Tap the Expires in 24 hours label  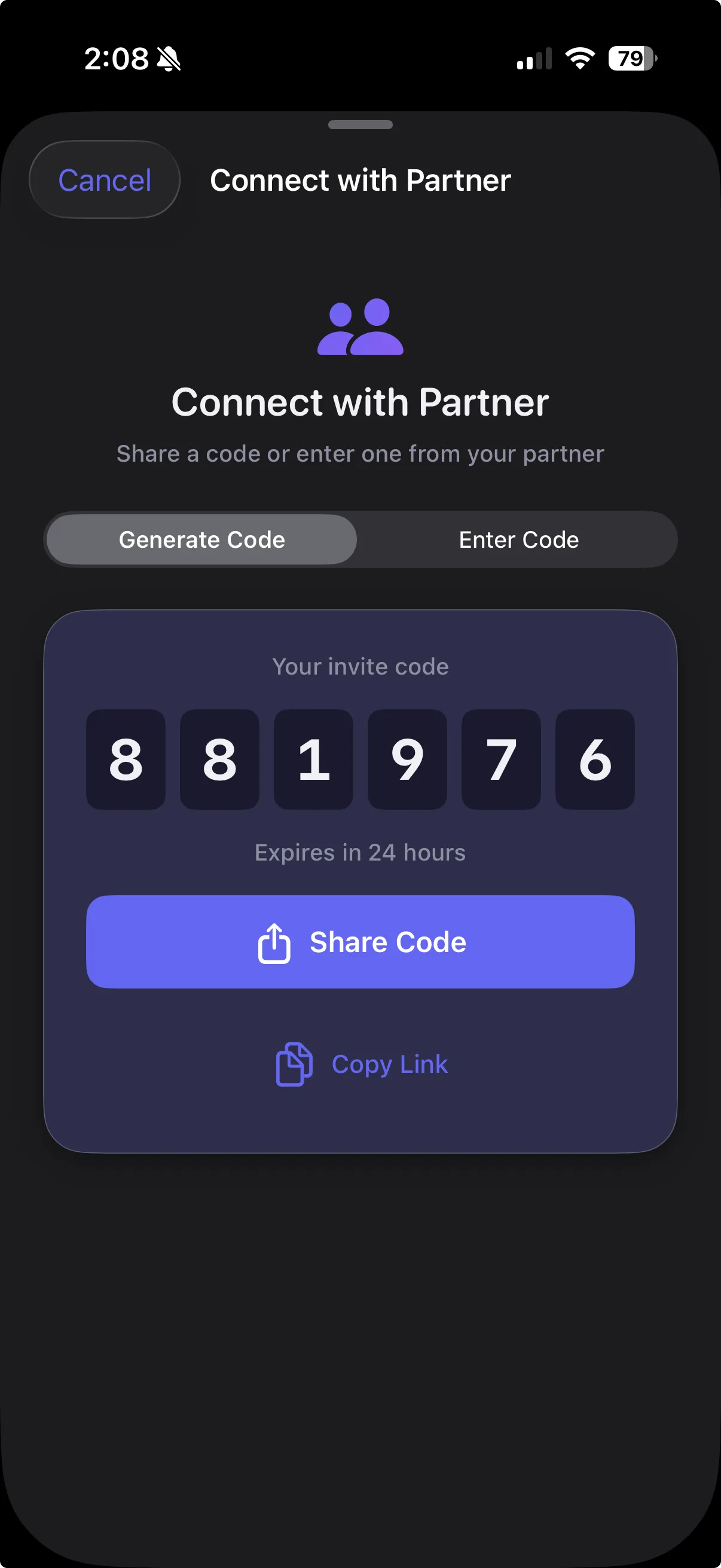[x=360, y=852]
